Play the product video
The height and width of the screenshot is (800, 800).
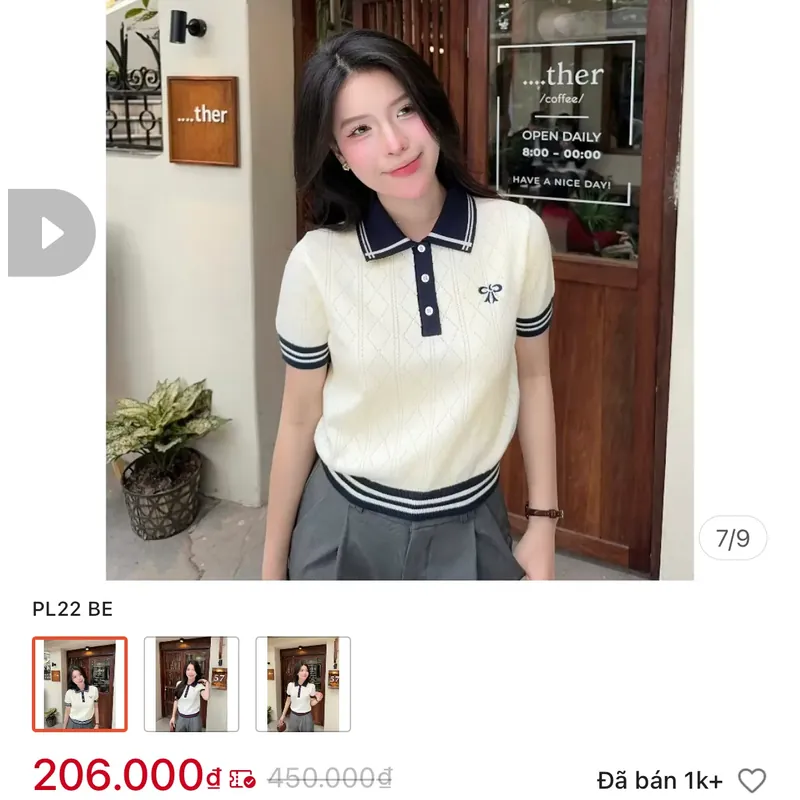[x=50, y=233]
